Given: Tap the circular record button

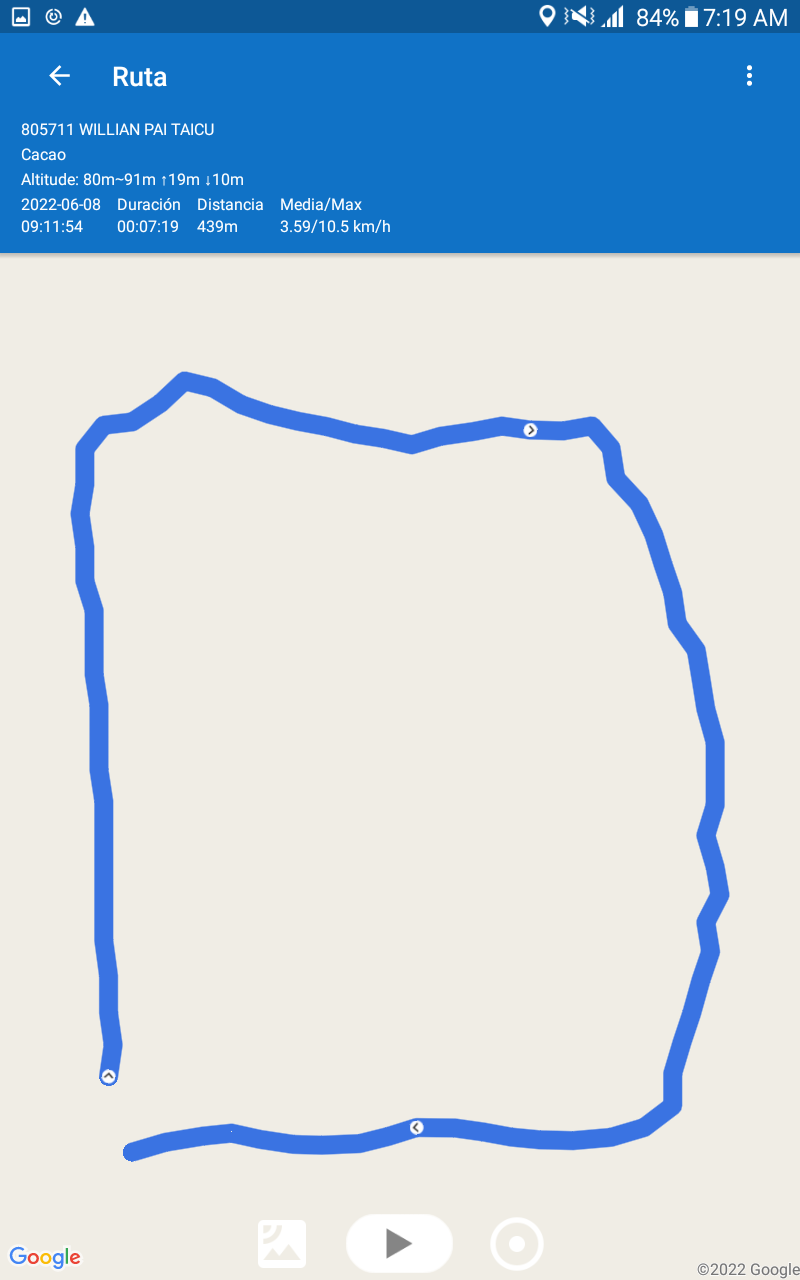Looking at the screenshot, I should [517, 1244].
